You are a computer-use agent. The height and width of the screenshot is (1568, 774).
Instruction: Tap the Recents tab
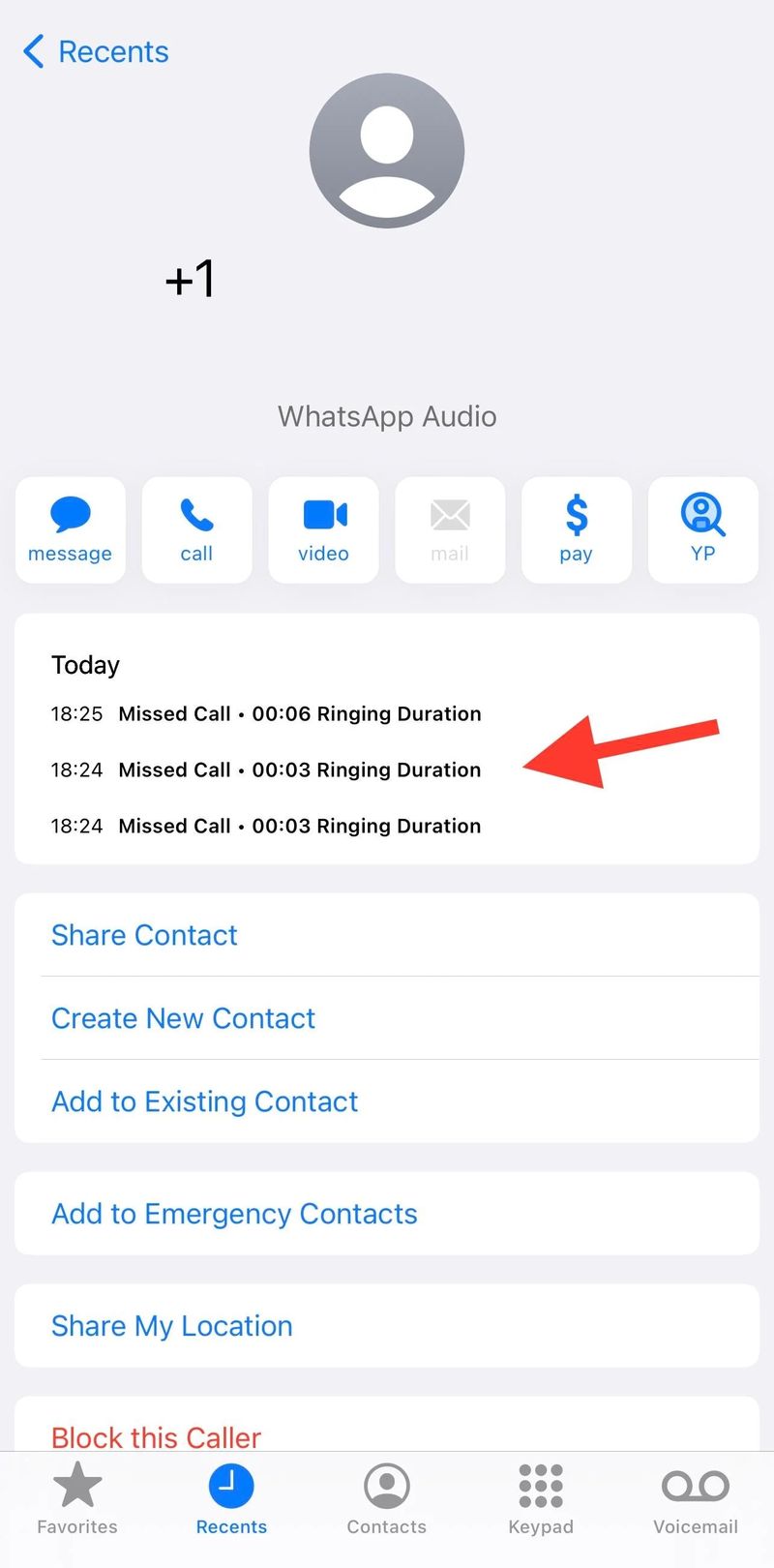[x=231, y=1498]
